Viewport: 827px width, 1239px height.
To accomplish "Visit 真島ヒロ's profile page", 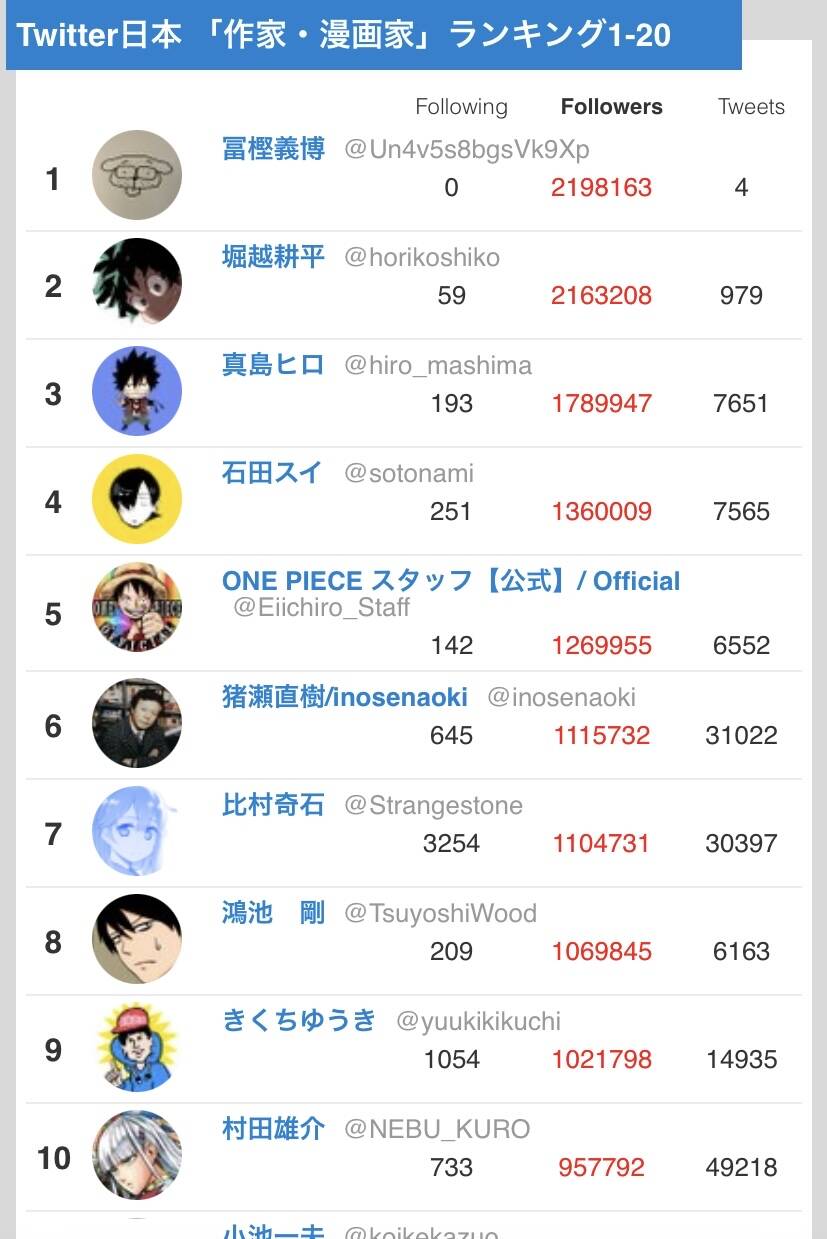I will [x=273, y=365].
